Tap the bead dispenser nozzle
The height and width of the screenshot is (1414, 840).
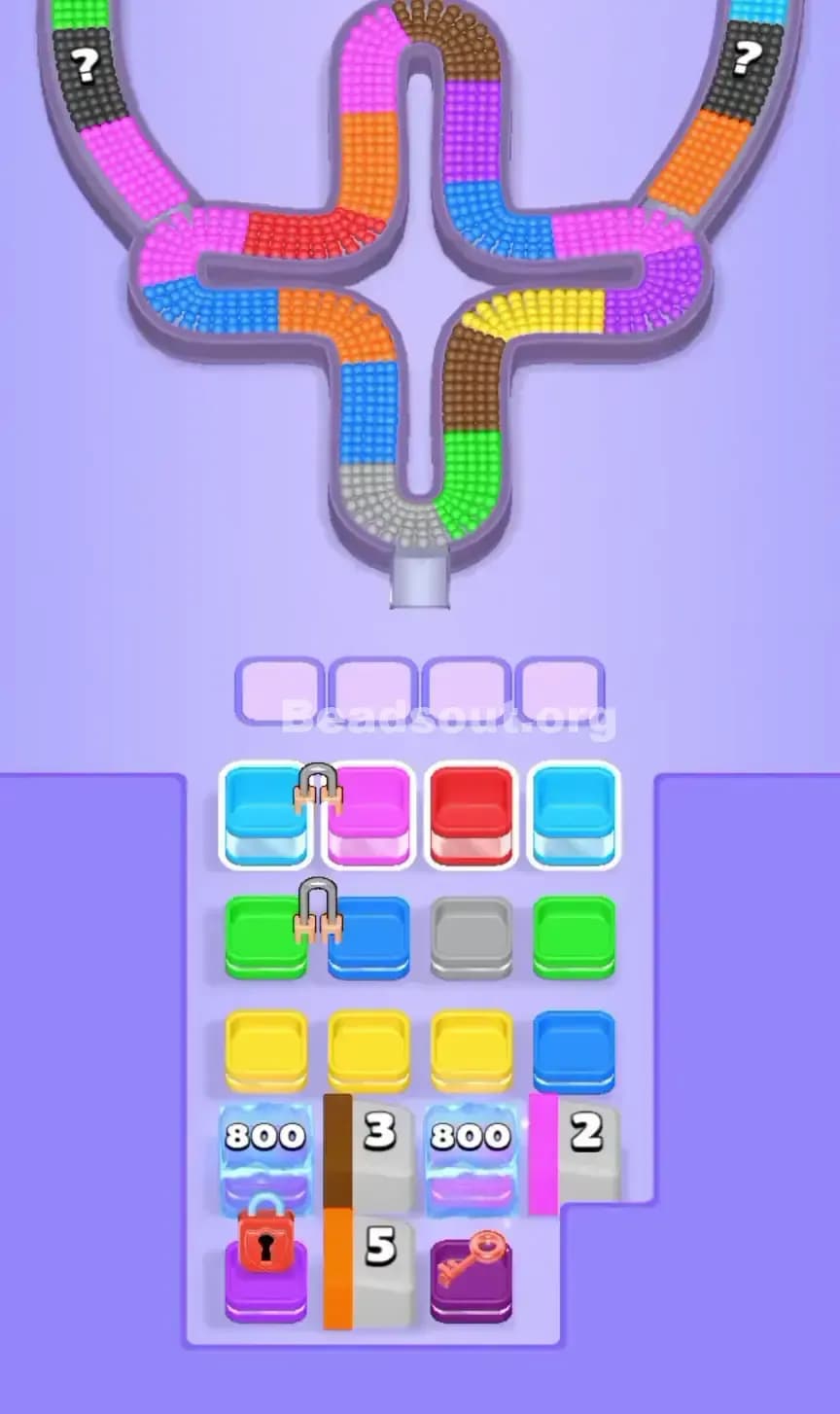tap(420, 577)
